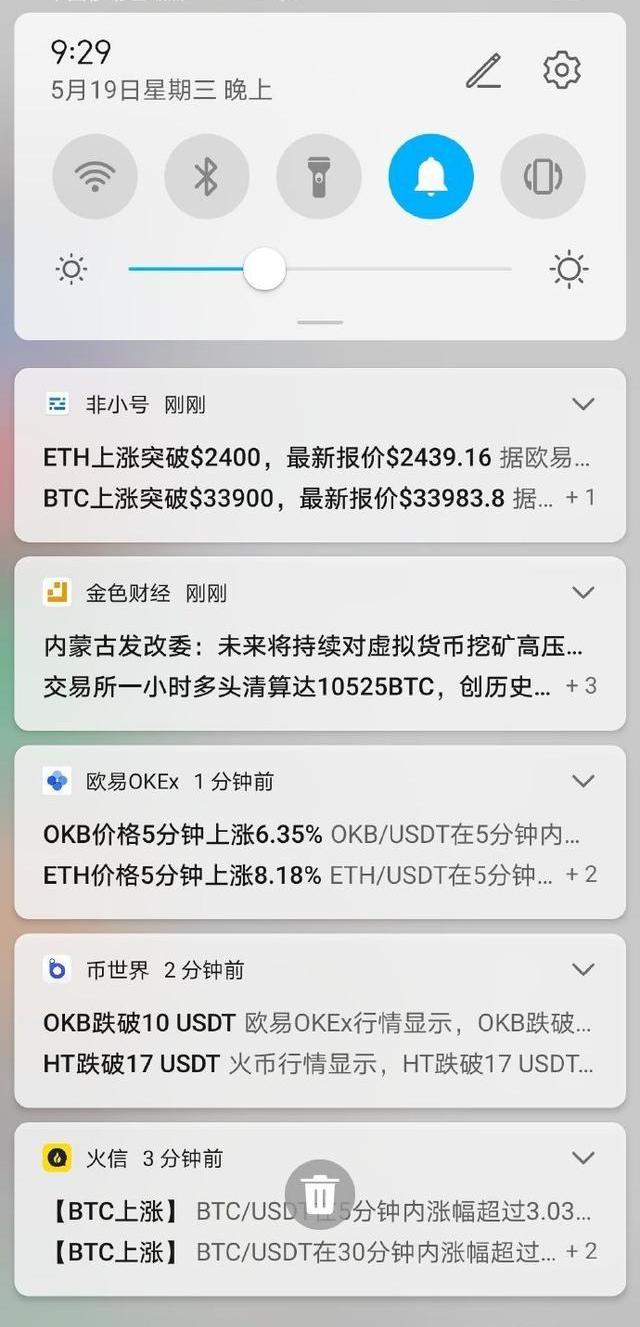This screenshot has width=640, height=1327.
Task: Expand the 币世界 notification group
Action: pyautogui.click(x=583, y=969)
